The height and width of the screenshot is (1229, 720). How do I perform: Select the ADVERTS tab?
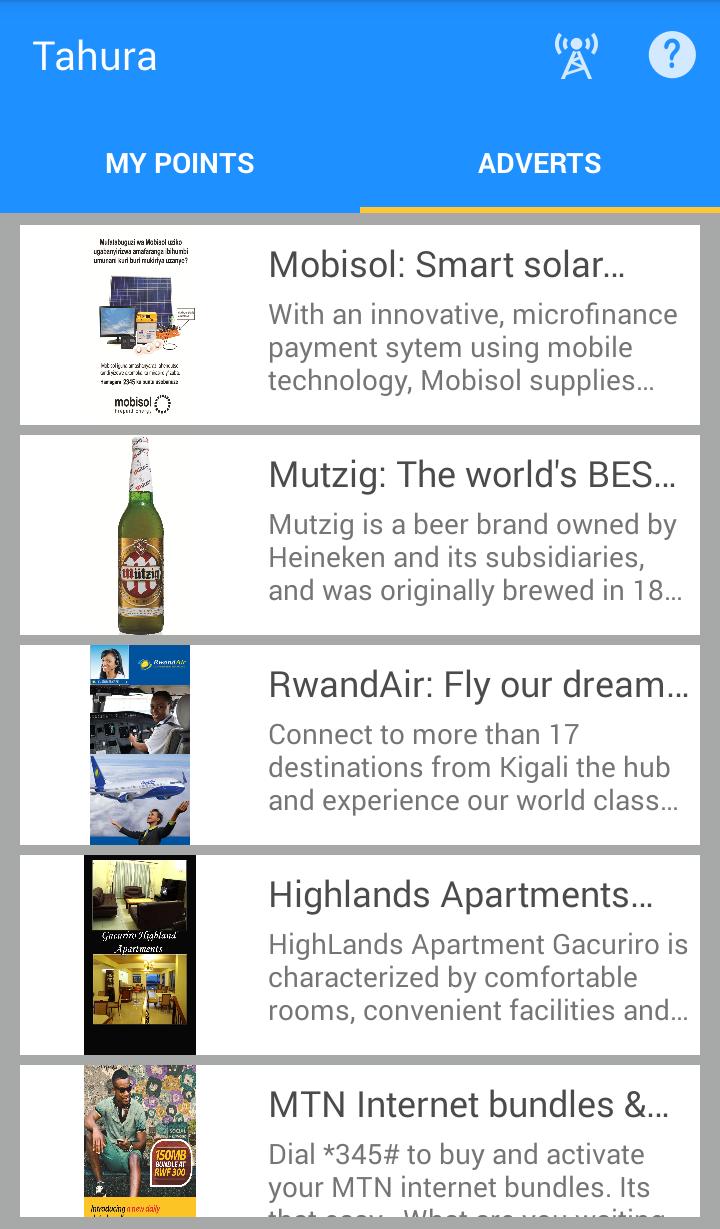[x=540, y=163]
